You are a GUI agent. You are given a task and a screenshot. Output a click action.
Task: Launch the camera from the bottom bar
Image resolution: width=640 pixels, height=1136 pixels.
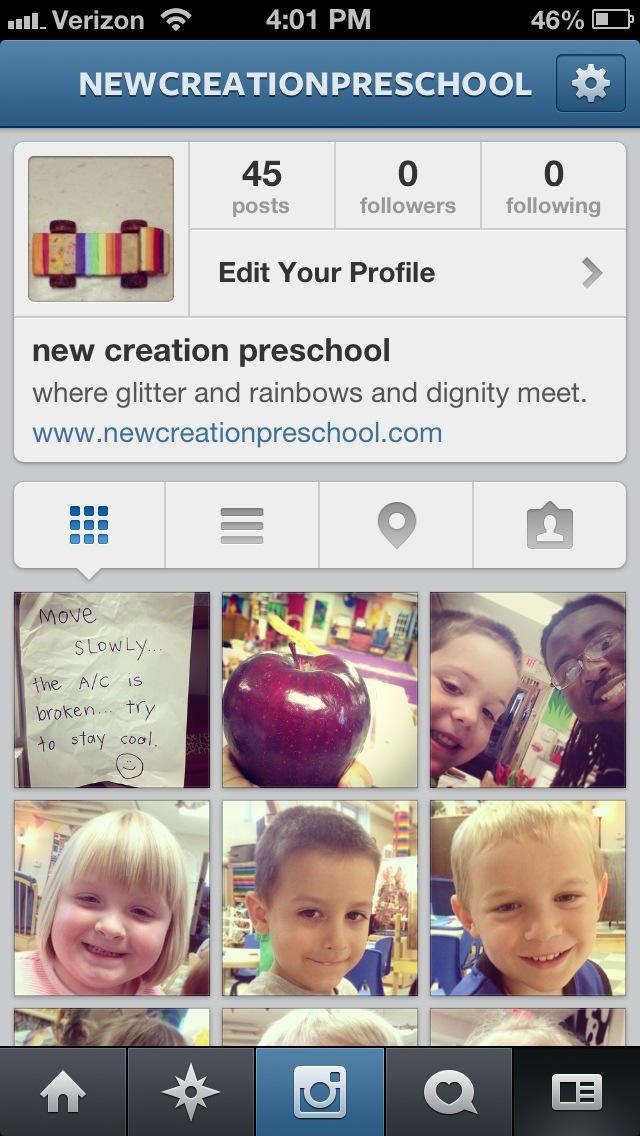pyautogui.click(x=320, y=1092)
